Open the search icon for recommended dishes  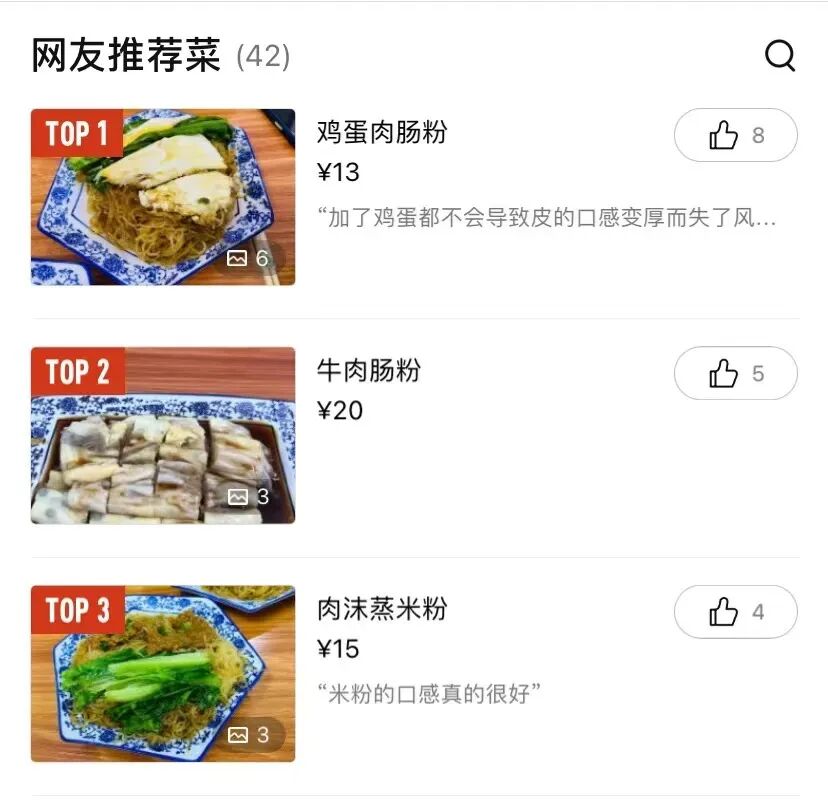pos(780,55)
